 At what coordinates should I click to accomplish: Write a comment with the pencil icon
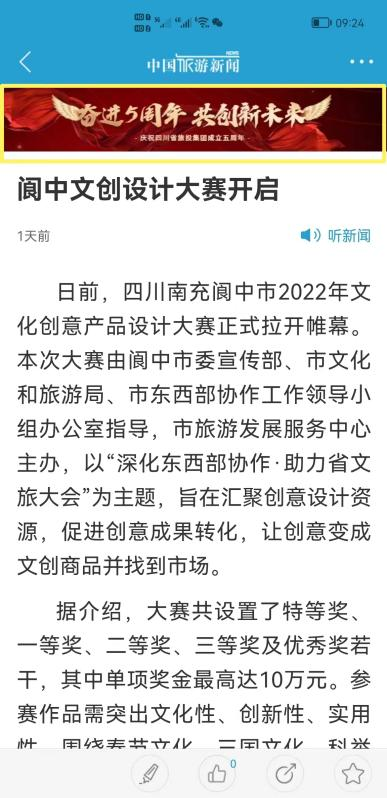point(150,774)
